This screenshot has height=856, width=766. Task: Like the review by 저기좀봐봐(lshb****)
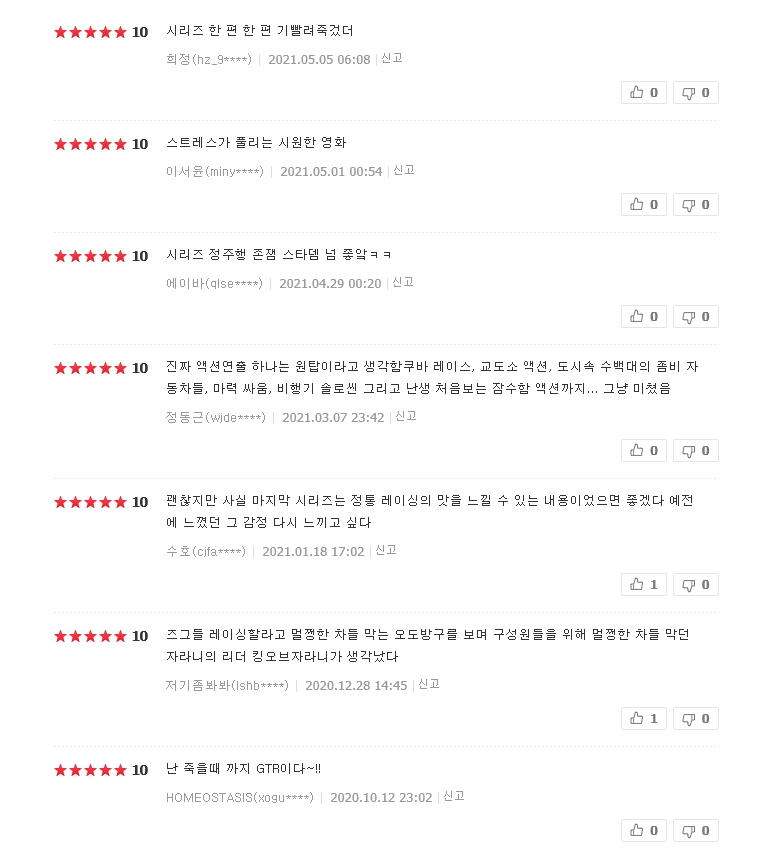(643, 719)
